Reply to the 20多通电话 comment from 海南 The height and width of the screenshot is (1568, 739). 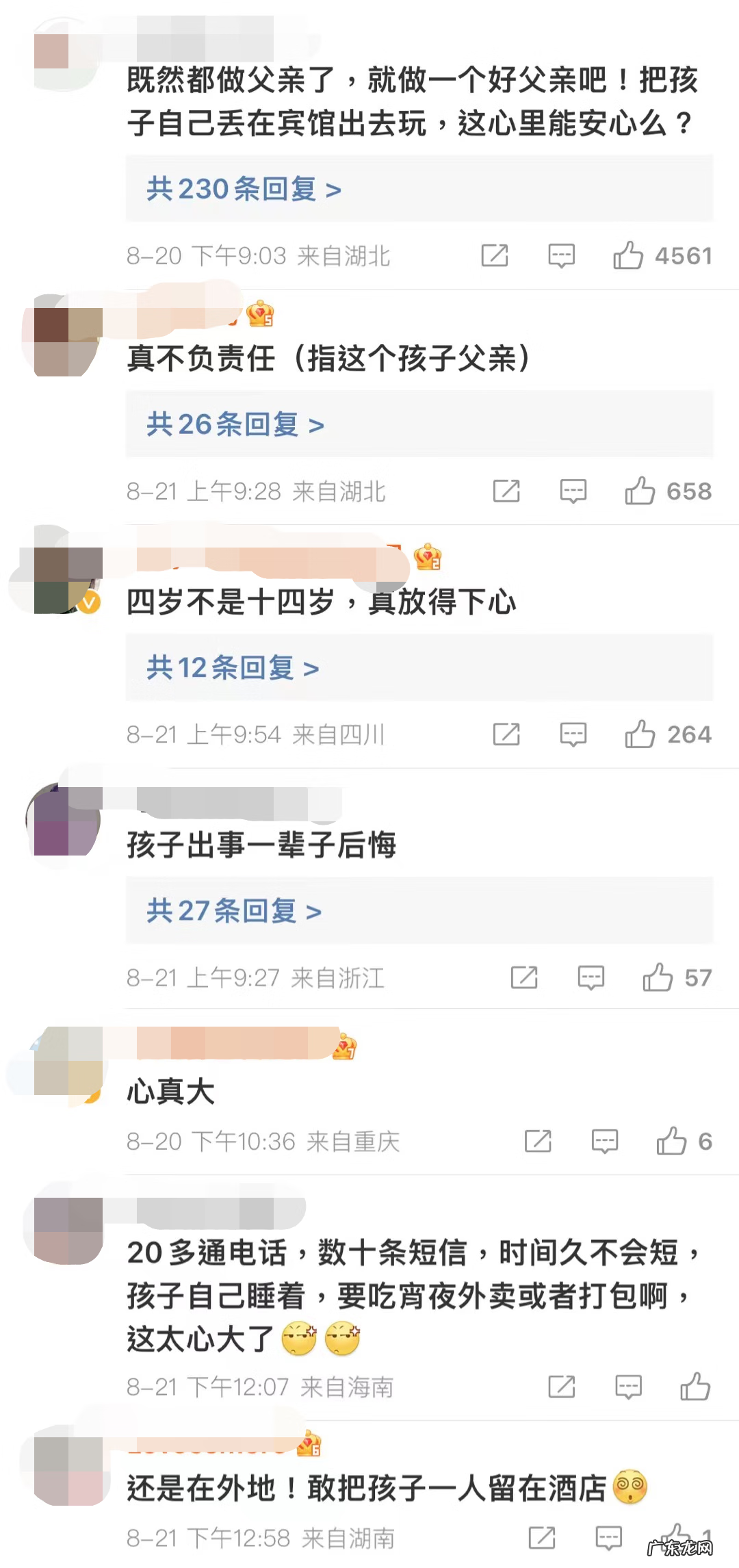pyautogui.click(x=628, y=1387)
